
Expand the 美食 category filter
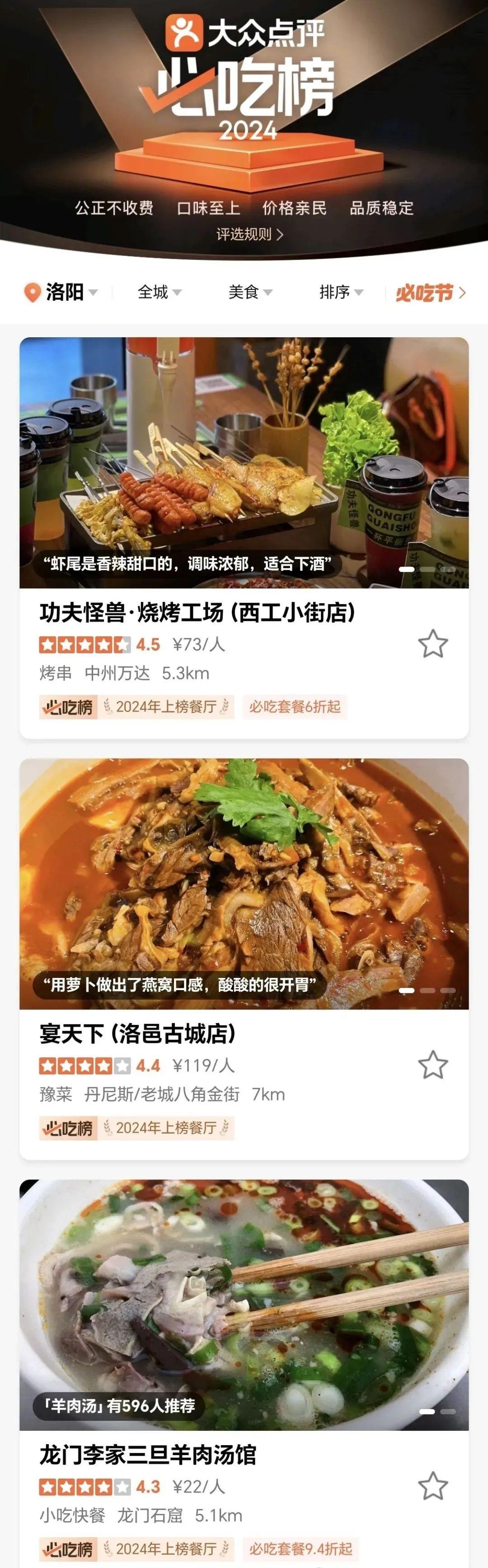coord(250,292)
